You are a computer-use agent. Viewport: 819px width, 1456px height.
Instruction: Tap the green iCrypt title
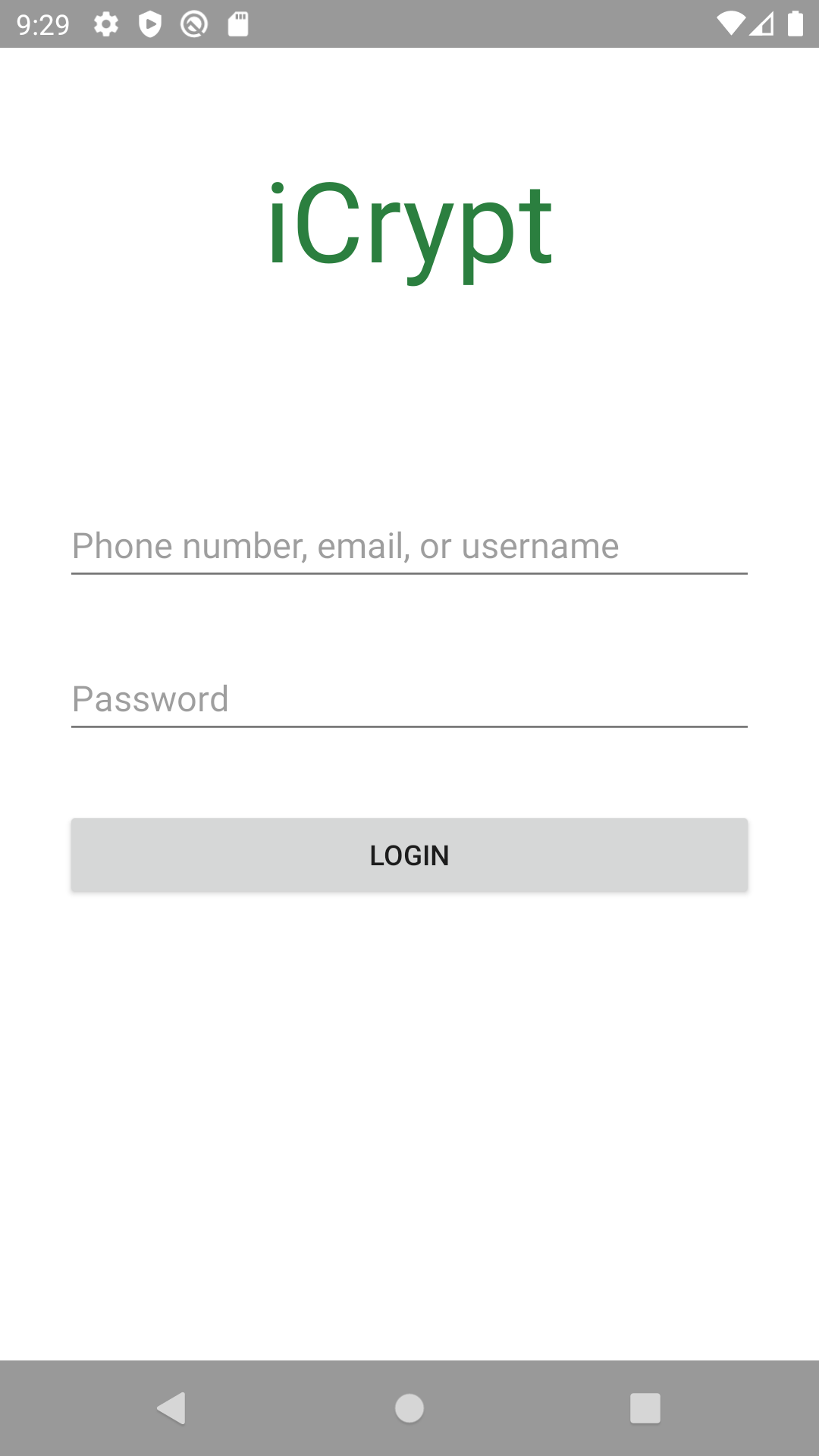409,227
